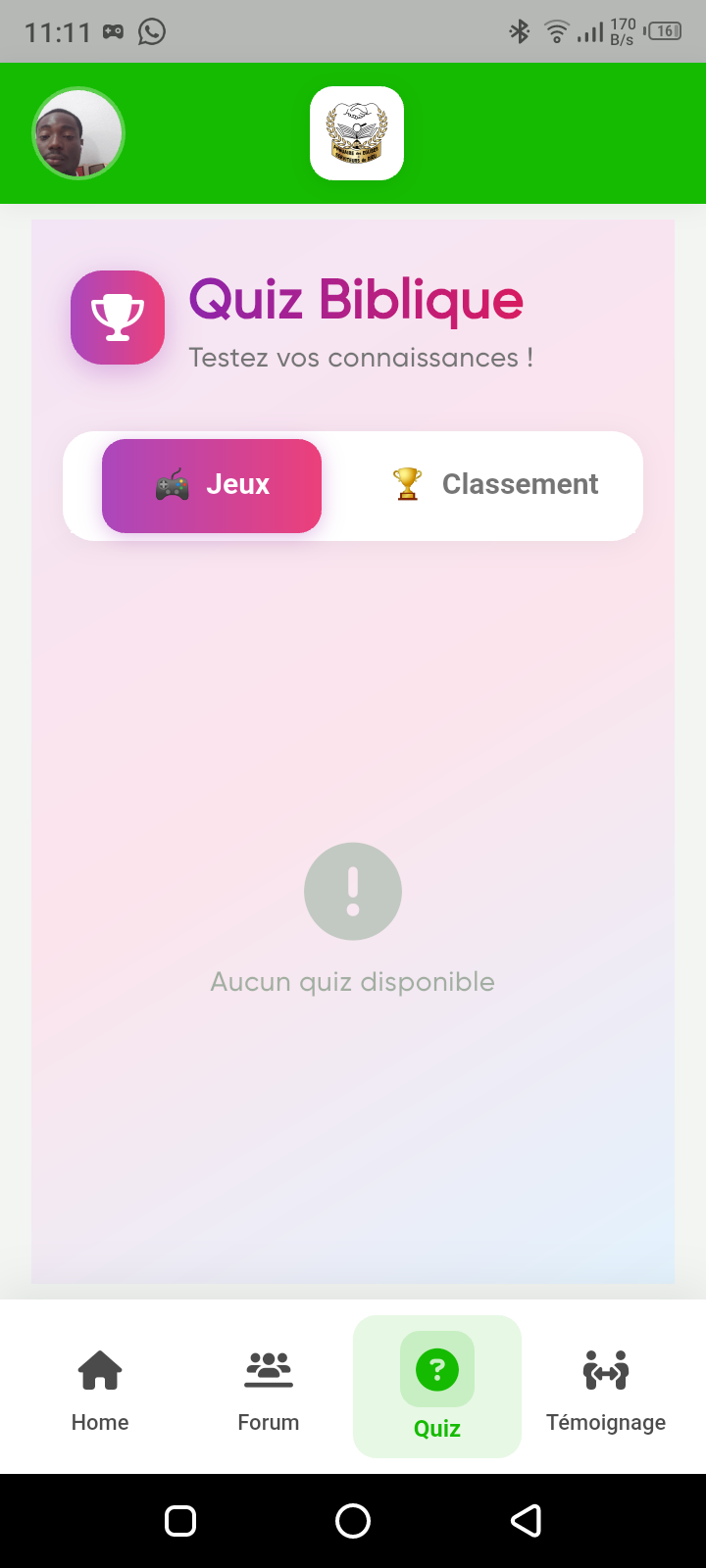Open the Forum tab
706x1568 pixels.
(269, 1388)
